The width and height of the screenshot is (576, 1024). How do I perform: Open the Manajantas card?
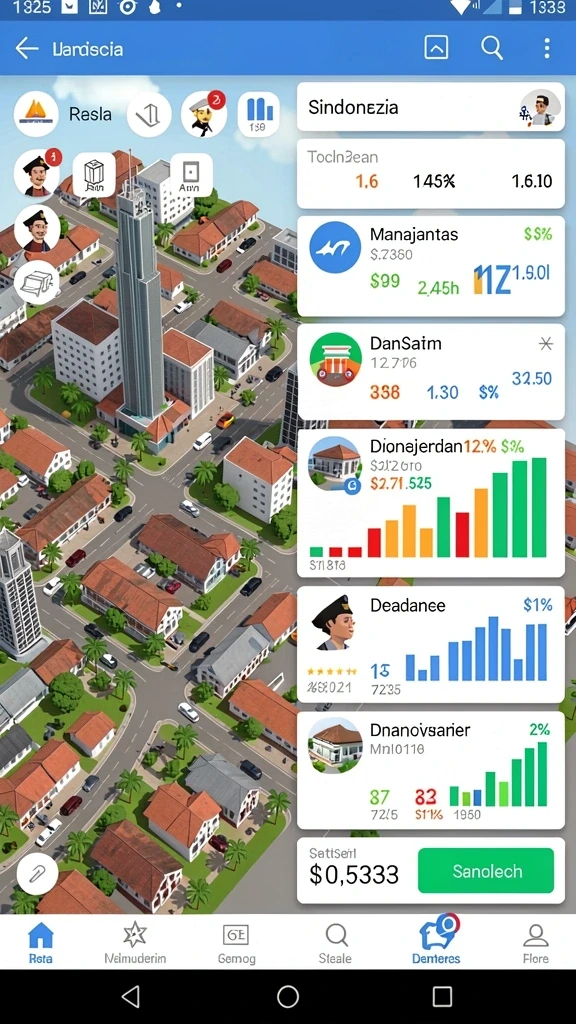[431, 266]
